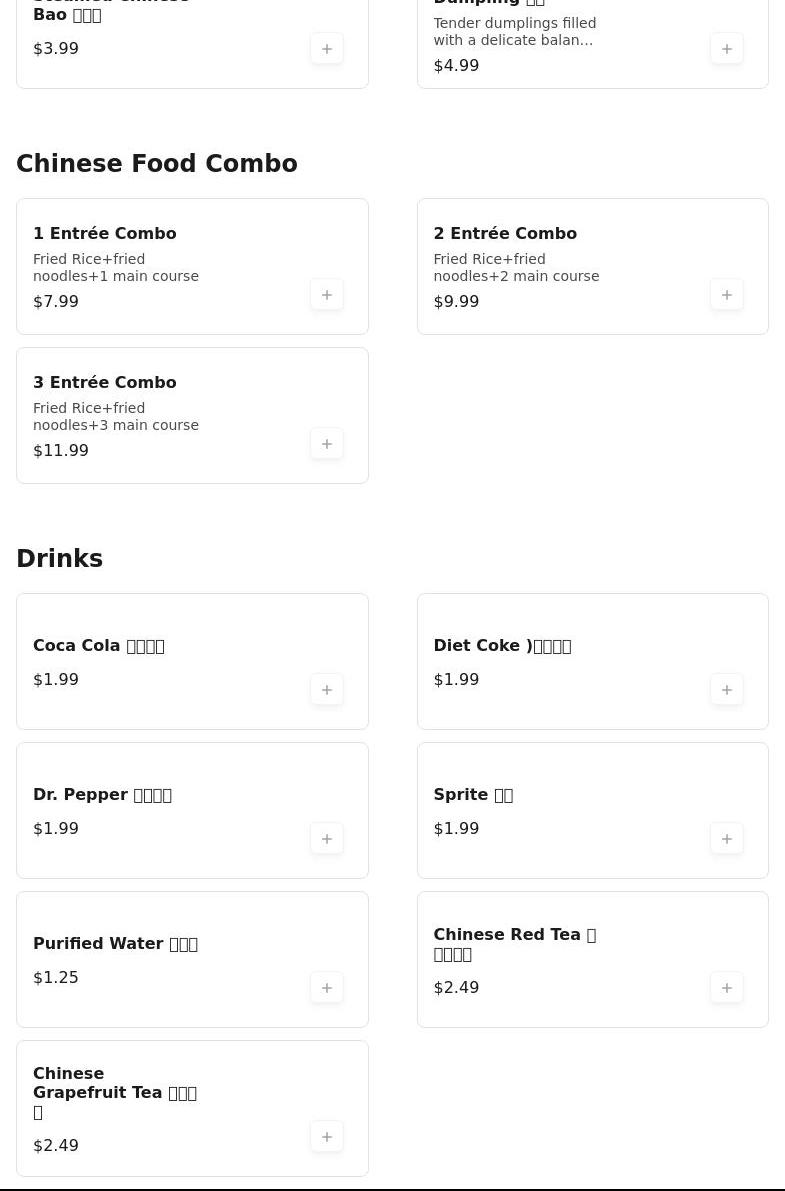
Task: Add Dr. Pepper using its plus icon
Action: pos(327,838)
